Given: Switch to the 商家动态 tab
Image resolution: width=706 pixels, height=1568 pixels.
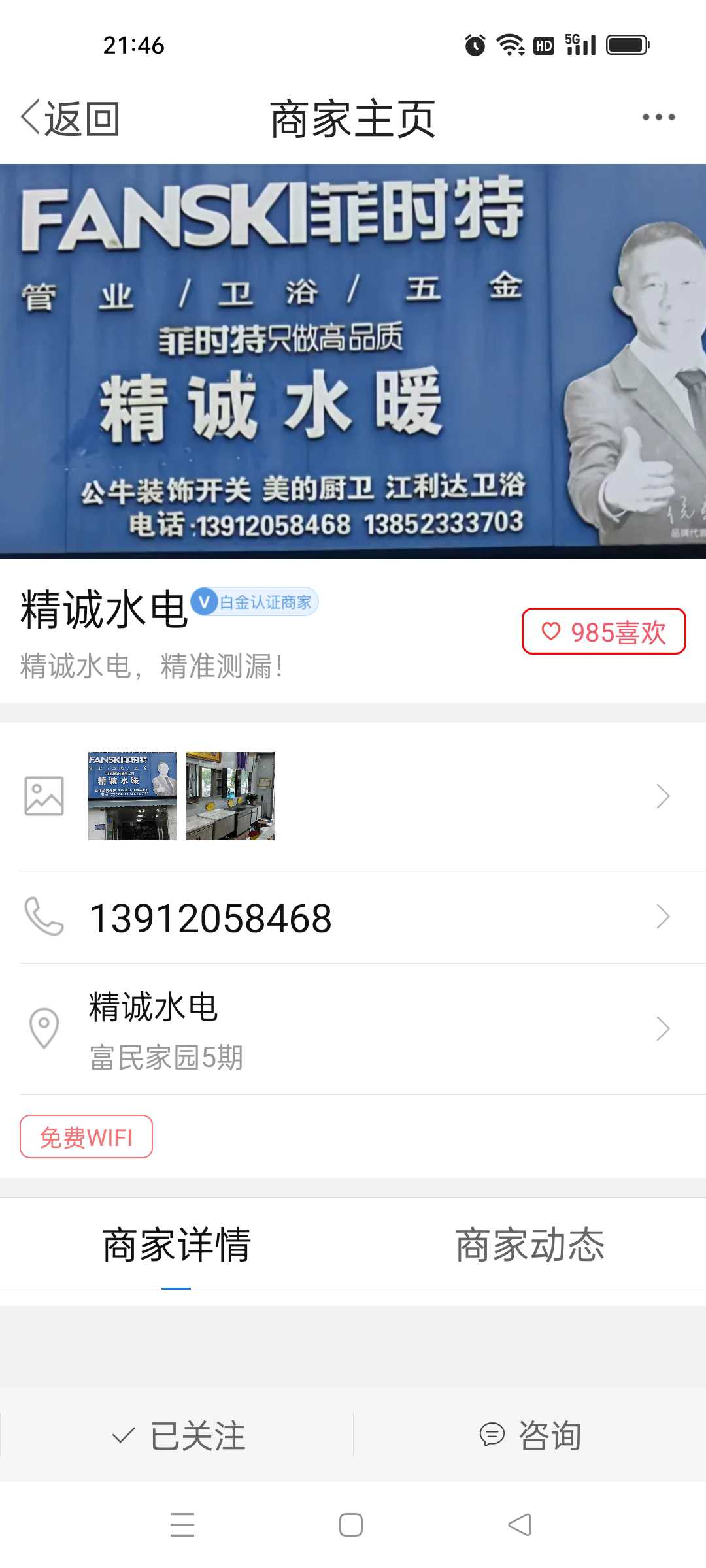Looking at the screenshot, I should click(x=529, y=1245).
